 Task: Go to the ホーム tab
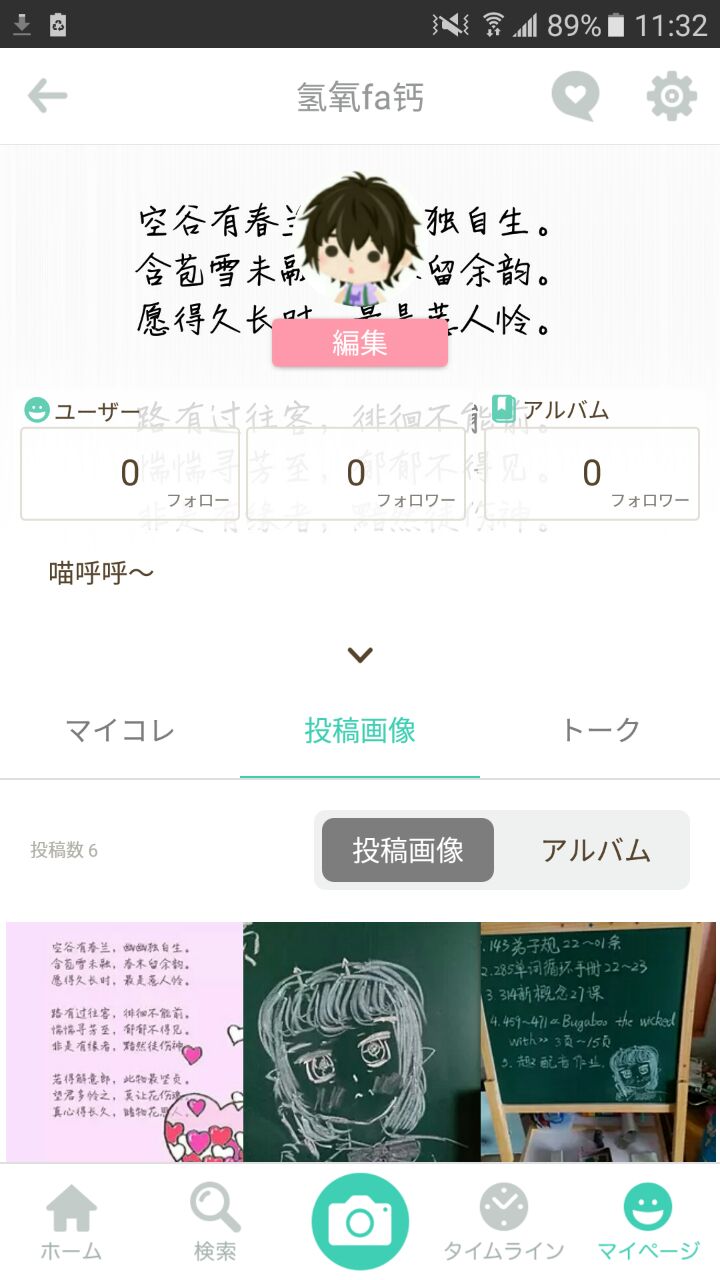coord(71,1222)
